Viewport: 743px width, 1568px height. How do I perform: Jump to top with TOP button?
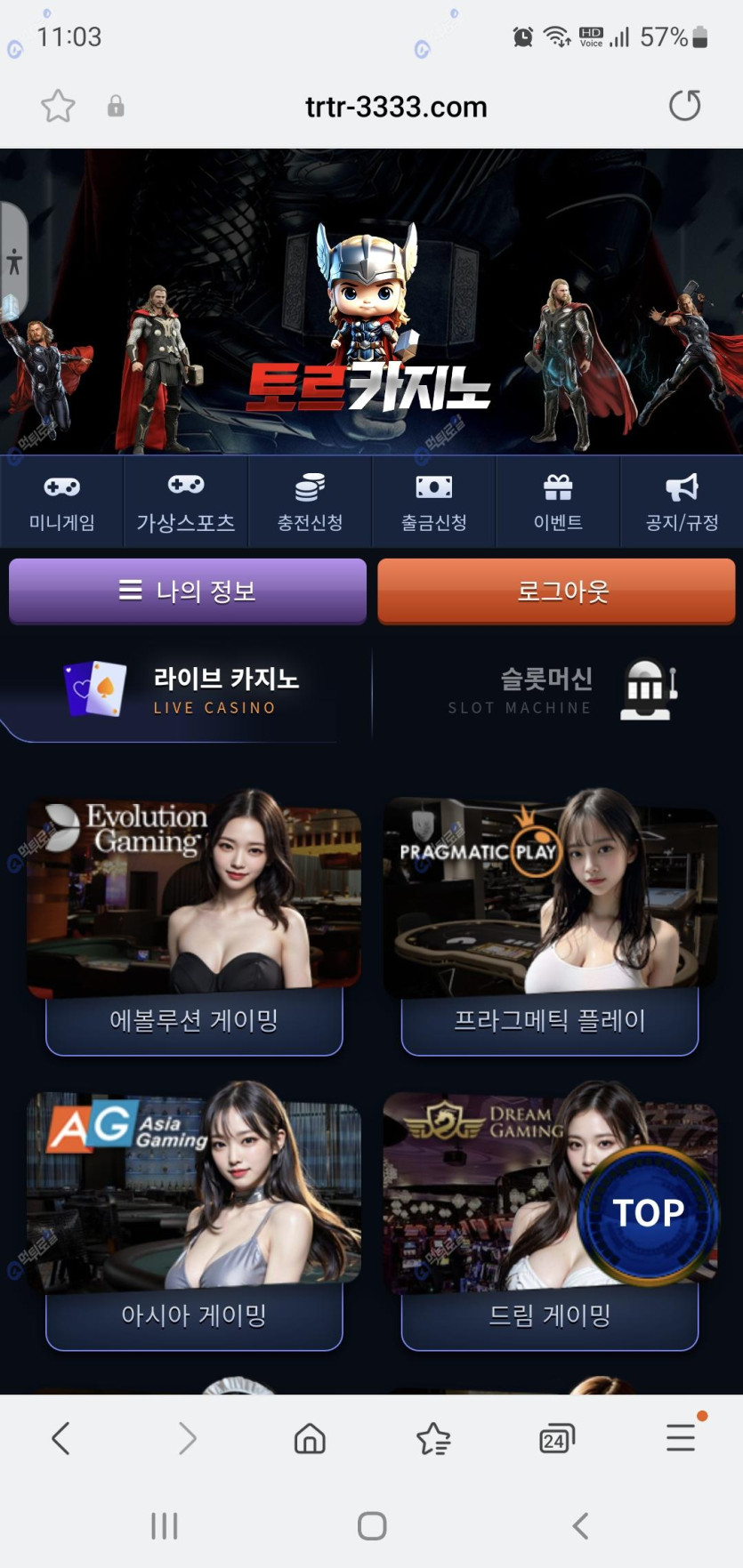[x=648, y=1213]
